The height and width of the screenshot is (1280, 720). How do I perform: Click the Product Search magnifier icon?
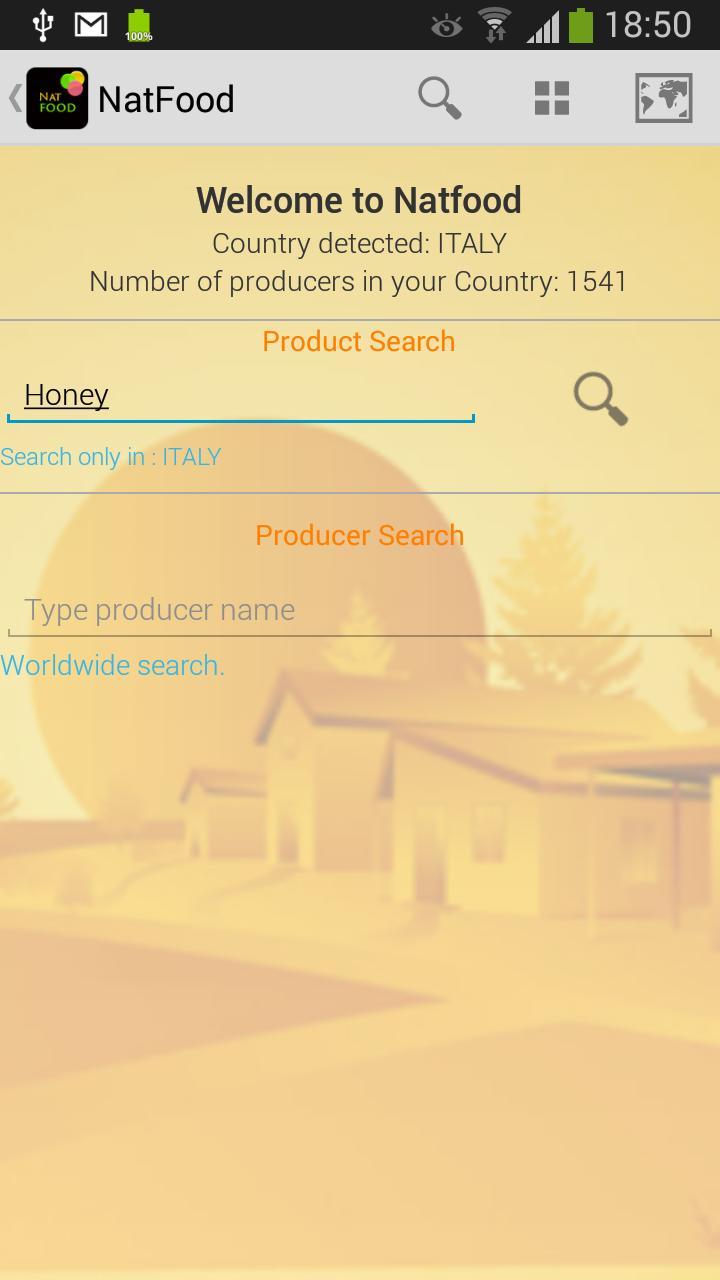click(x=600, y=399)
